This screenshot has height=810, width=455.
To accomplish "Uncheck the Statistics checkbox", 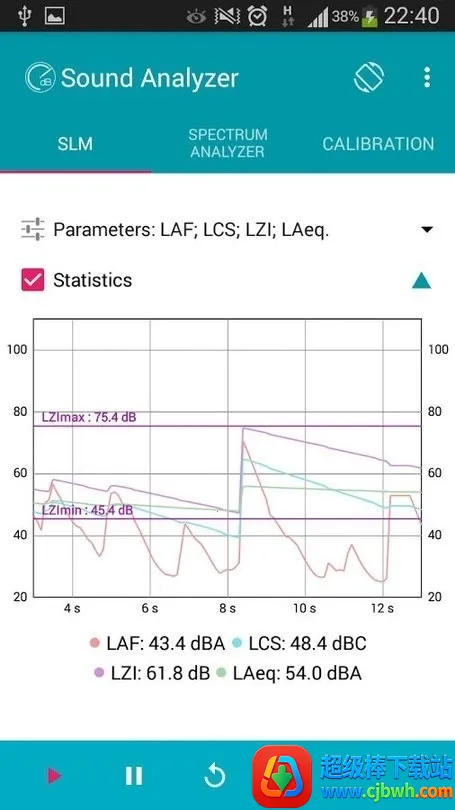I will pyautogui.click(x=33, y=280).
